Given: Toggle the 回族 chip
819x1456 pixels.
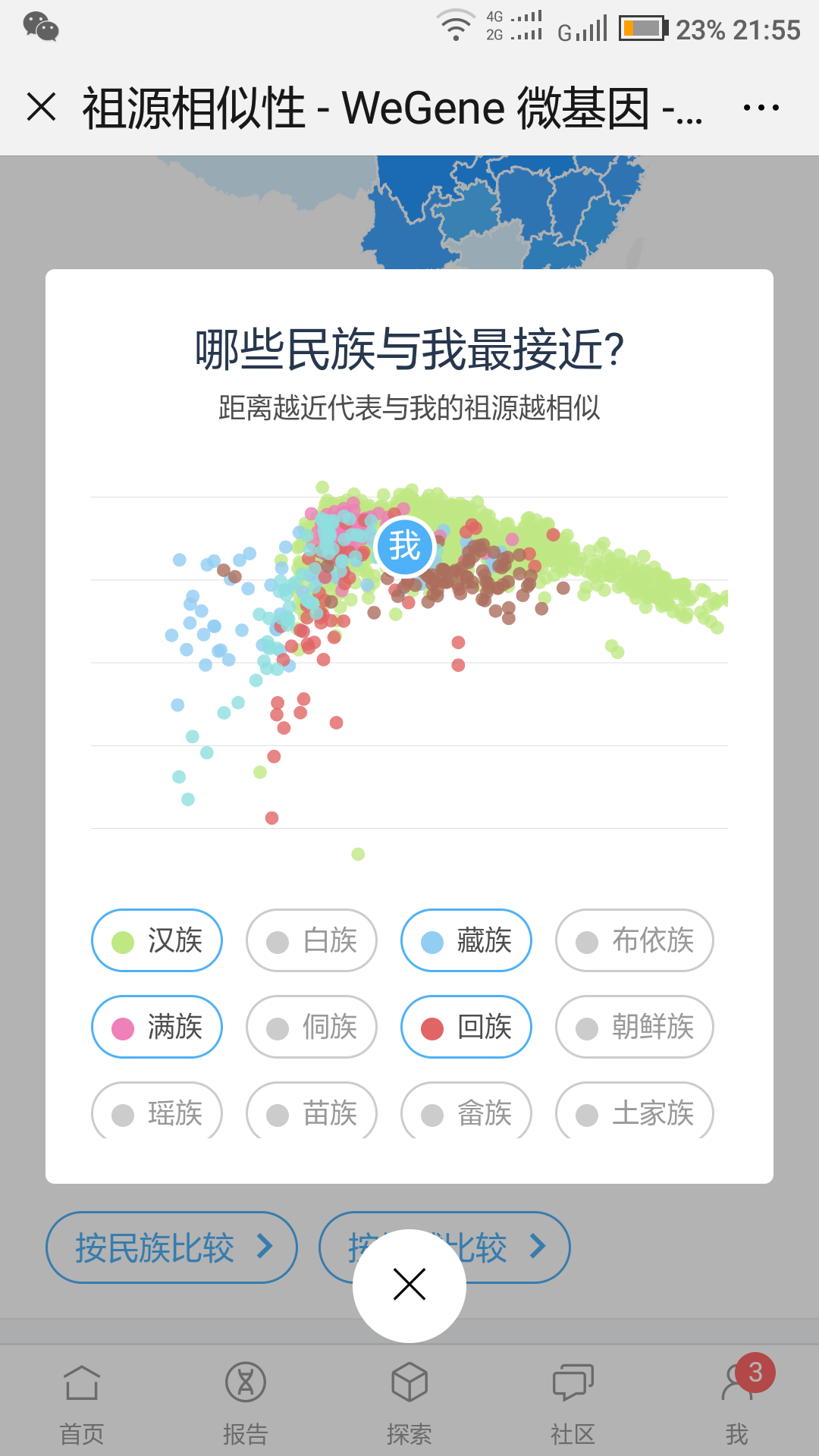Looking at the screenshot, I should tap(466, 1027).
